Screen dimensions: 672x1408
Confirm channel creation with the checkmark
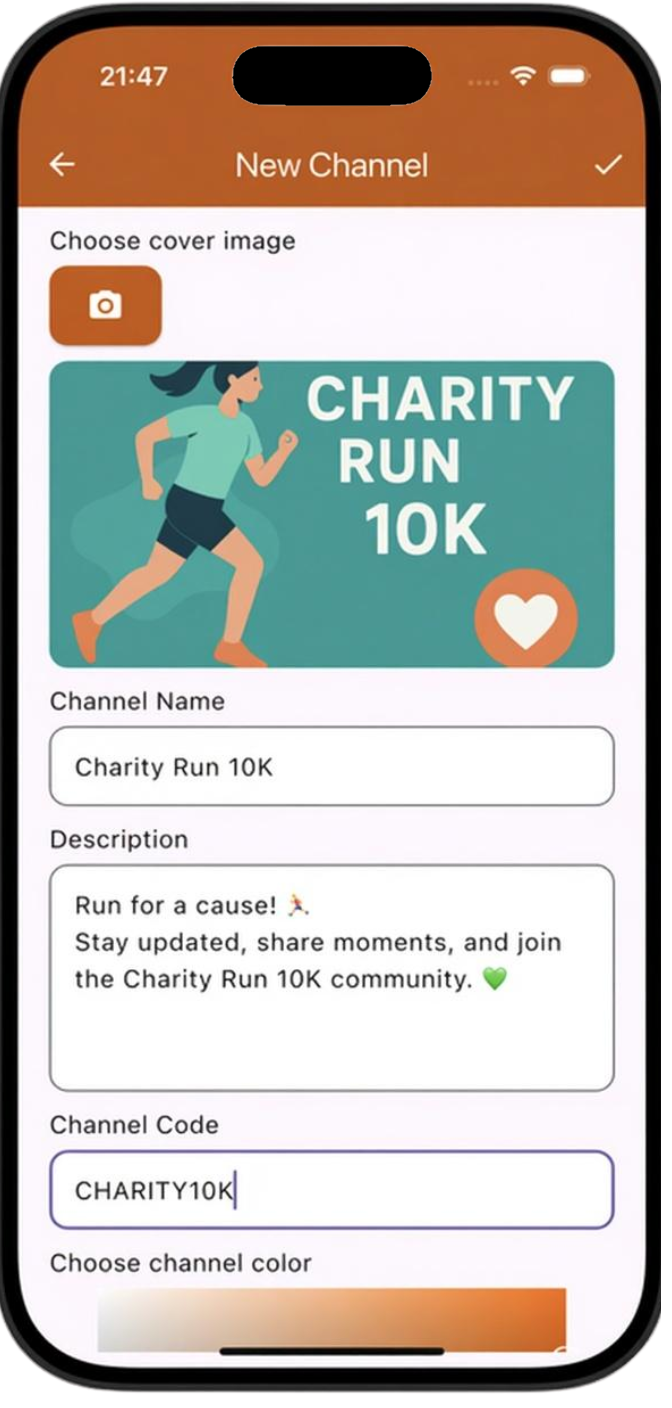(x=608, y=165)
